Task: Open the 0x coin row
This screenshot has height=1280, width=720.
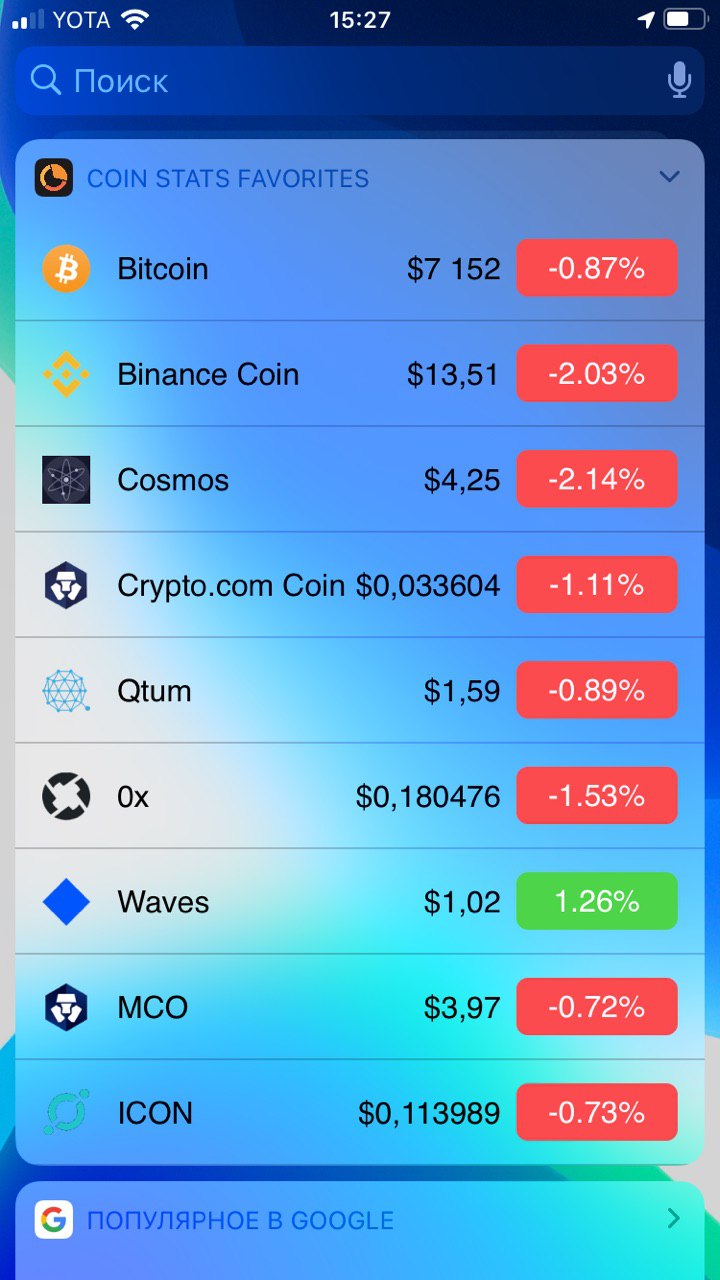Action: [x=360, y=796]
